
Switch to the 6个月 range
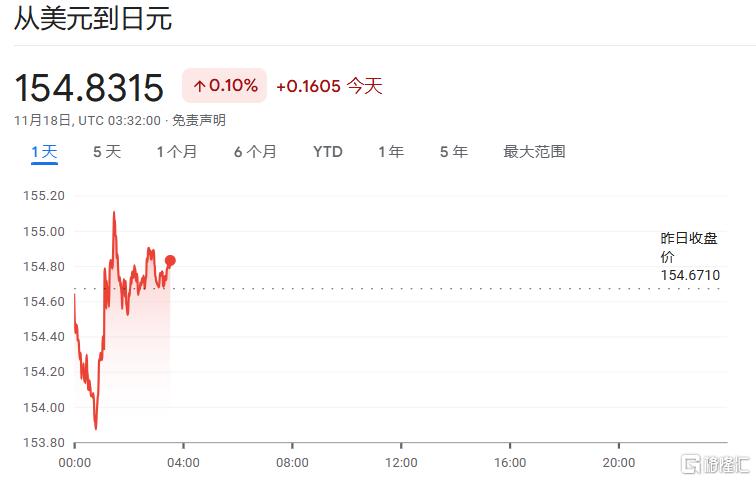(256, 152)
